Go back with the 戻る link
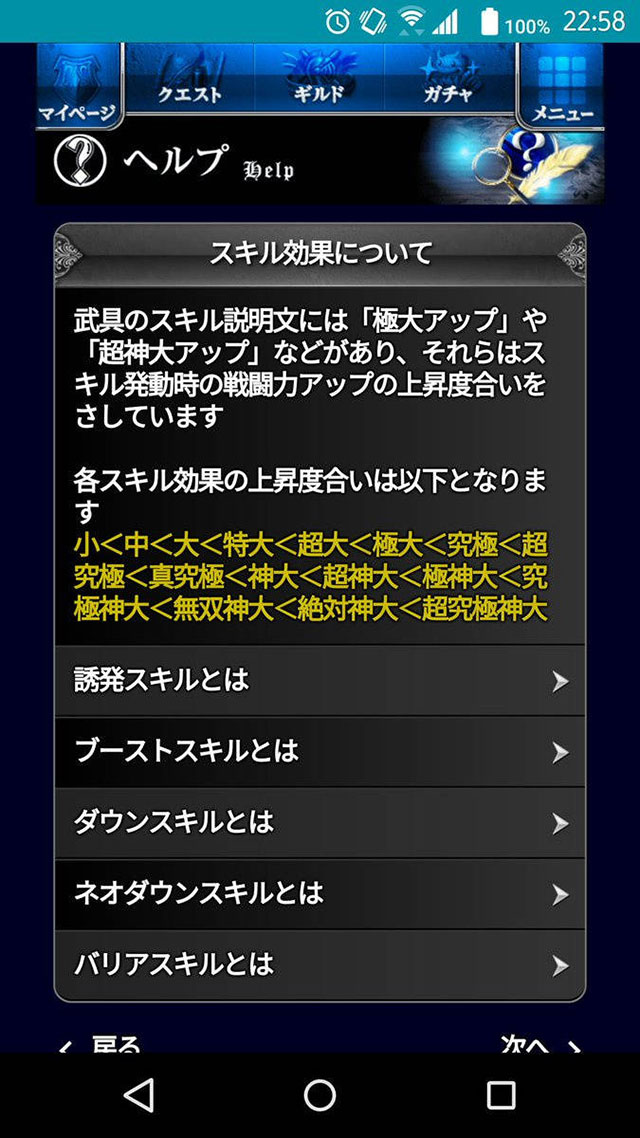640x1138 pixels. (x=100, y=1044)
